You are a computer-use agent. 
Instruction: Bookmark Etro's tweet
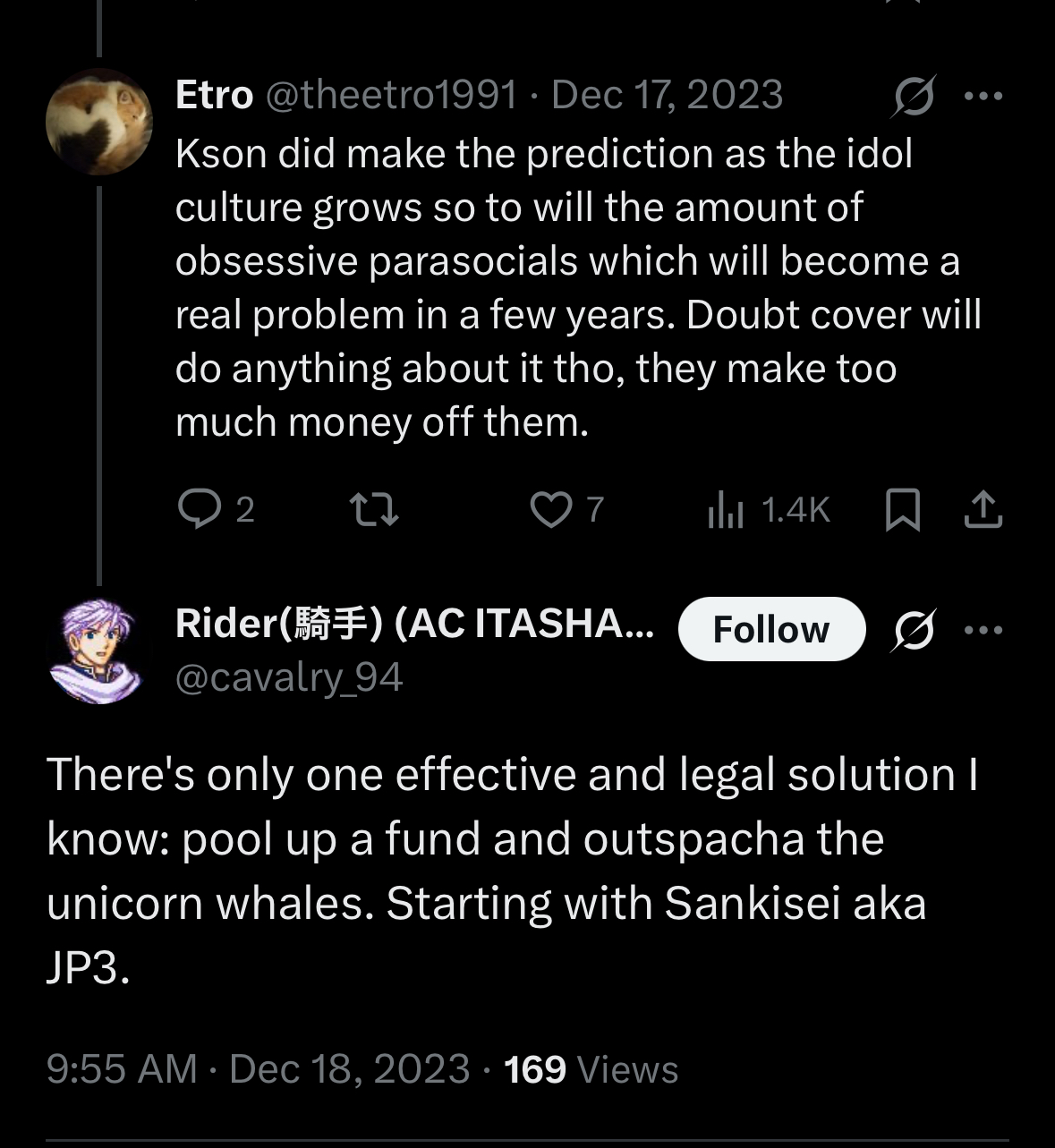coord(902,510)
